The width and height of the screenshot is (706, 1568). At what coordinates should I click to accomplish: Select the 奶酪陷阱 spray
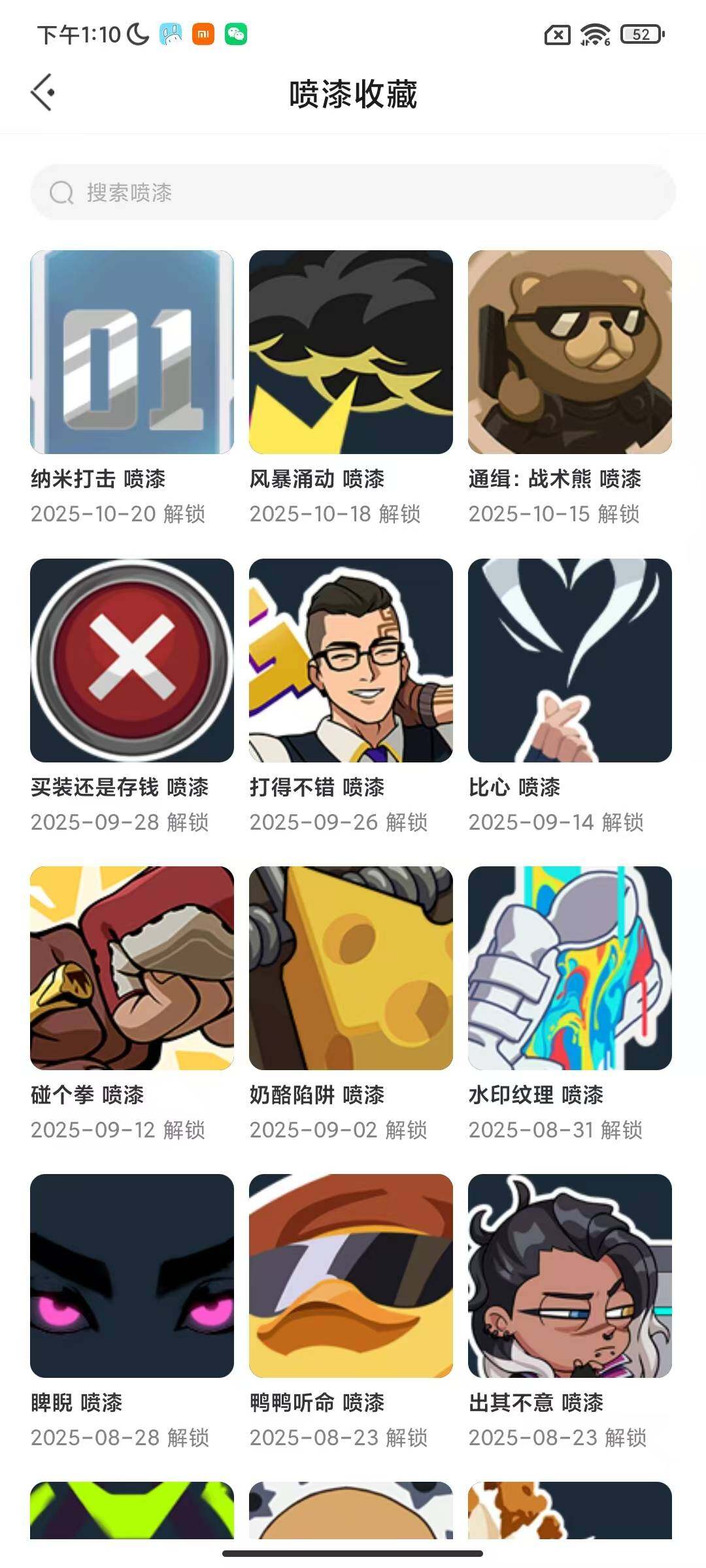click(351, 968)
